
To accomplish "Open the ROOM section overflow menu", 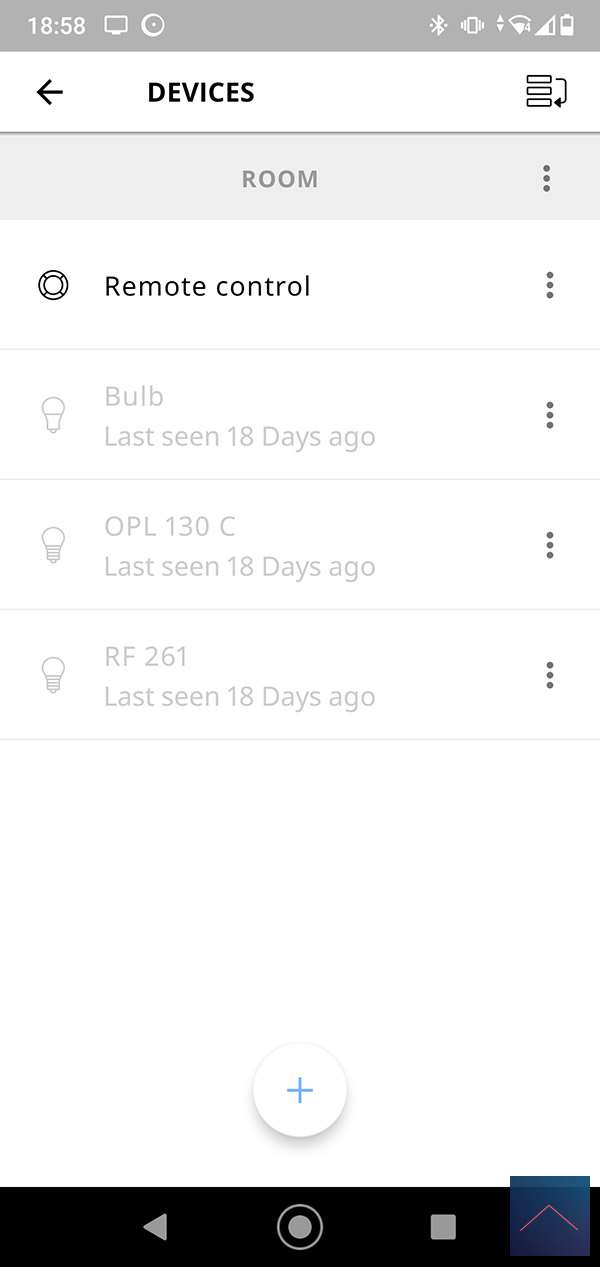I will point(546,179).
